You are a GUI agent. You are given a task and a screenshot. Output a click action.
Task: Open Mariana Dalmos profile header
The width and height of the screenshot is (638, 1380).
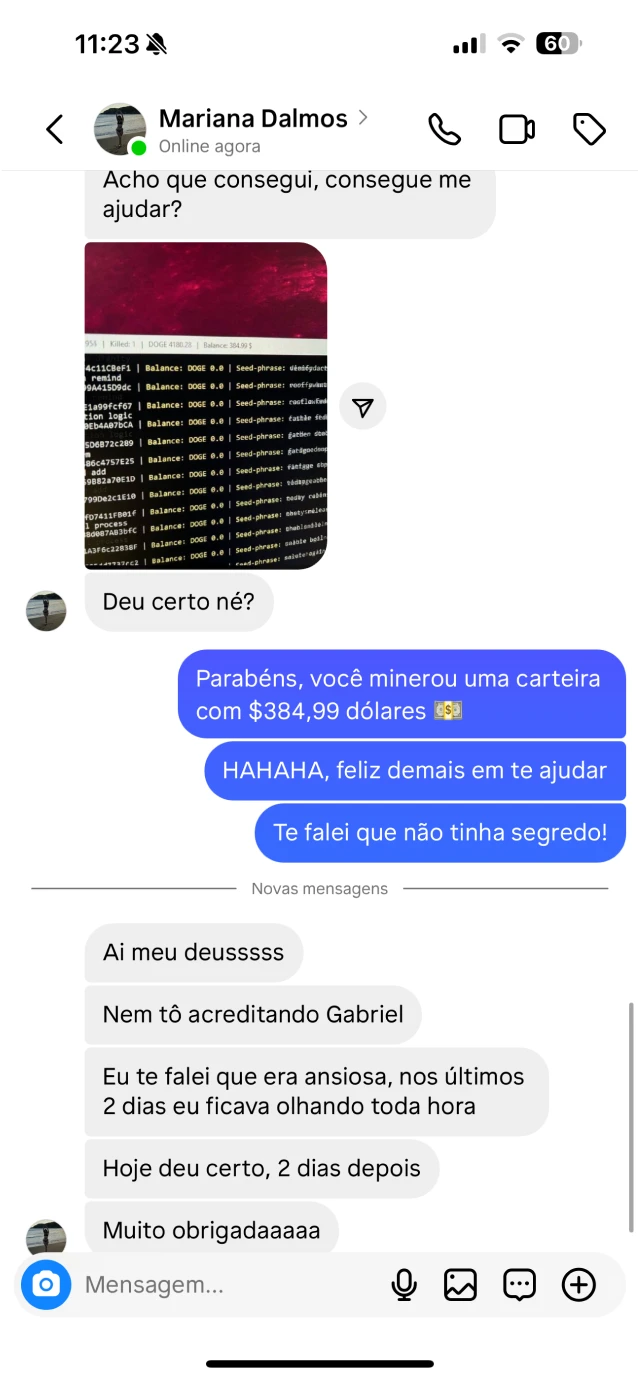coord(253,129)
